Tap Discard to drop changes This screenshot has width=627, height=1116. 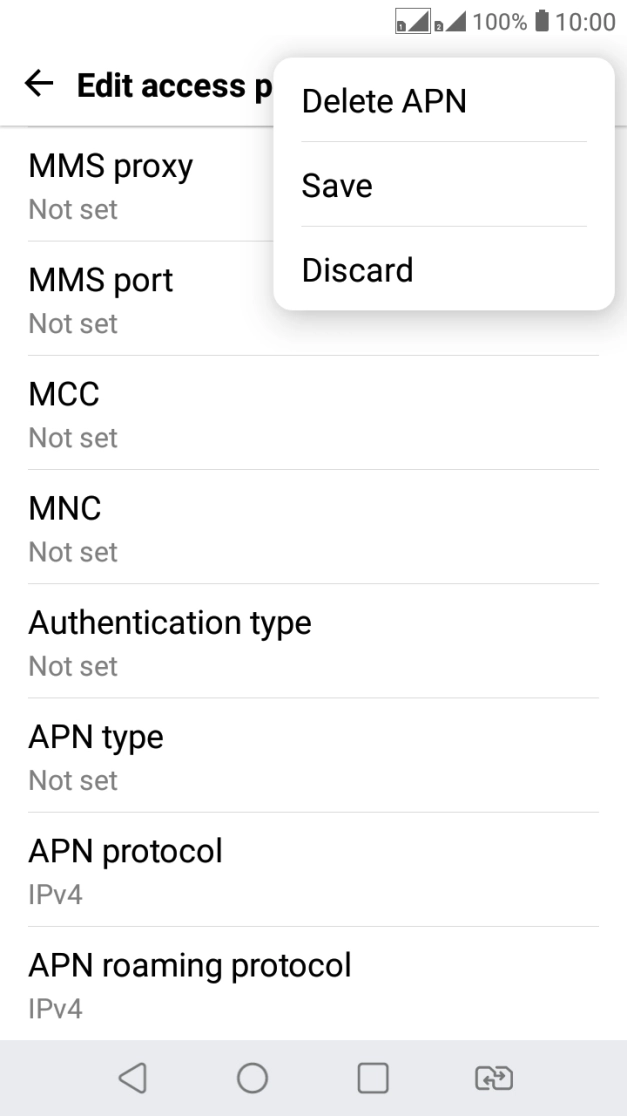(x=443, y=270)
